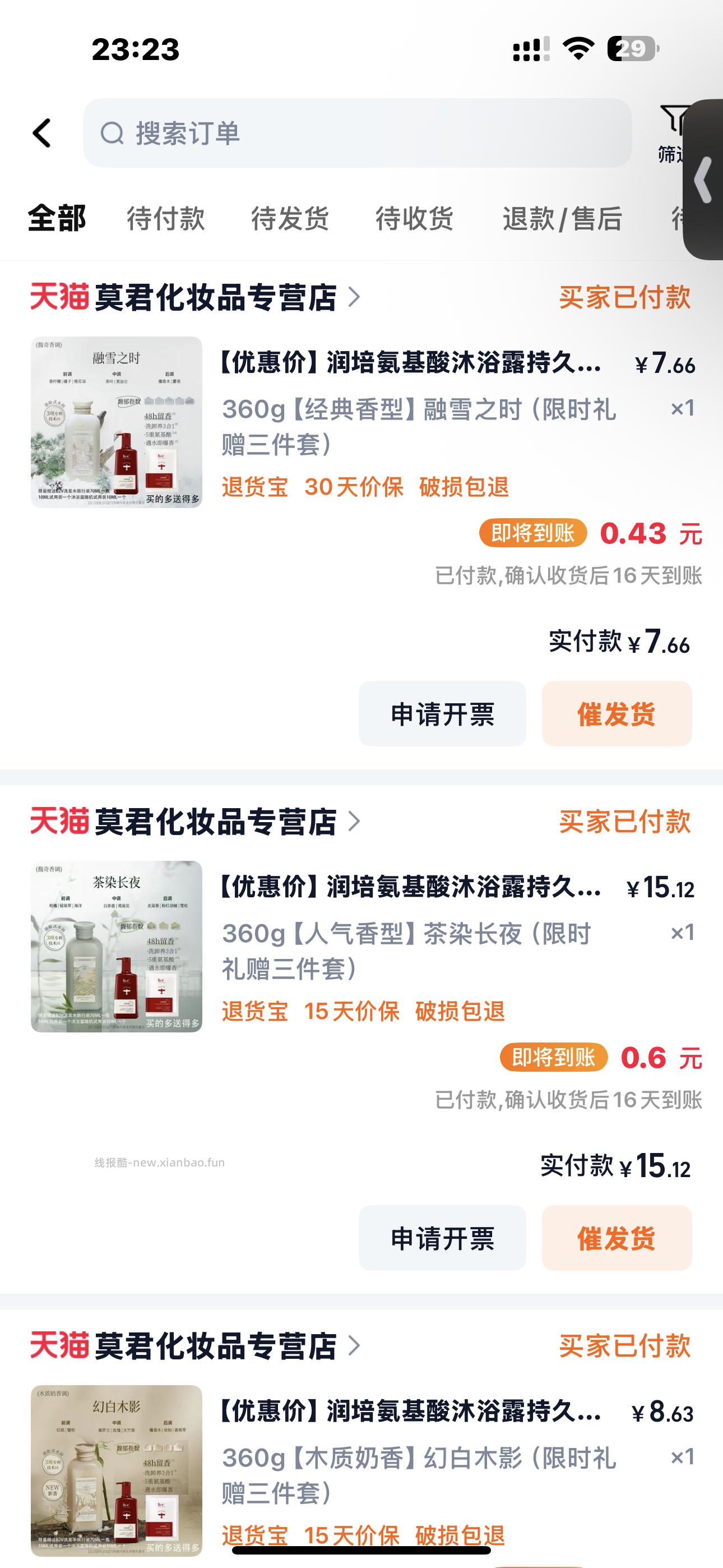Tap 催发货 on the ¥7.66 order
The image size is (723, 1568).
(x=617, y=713)
